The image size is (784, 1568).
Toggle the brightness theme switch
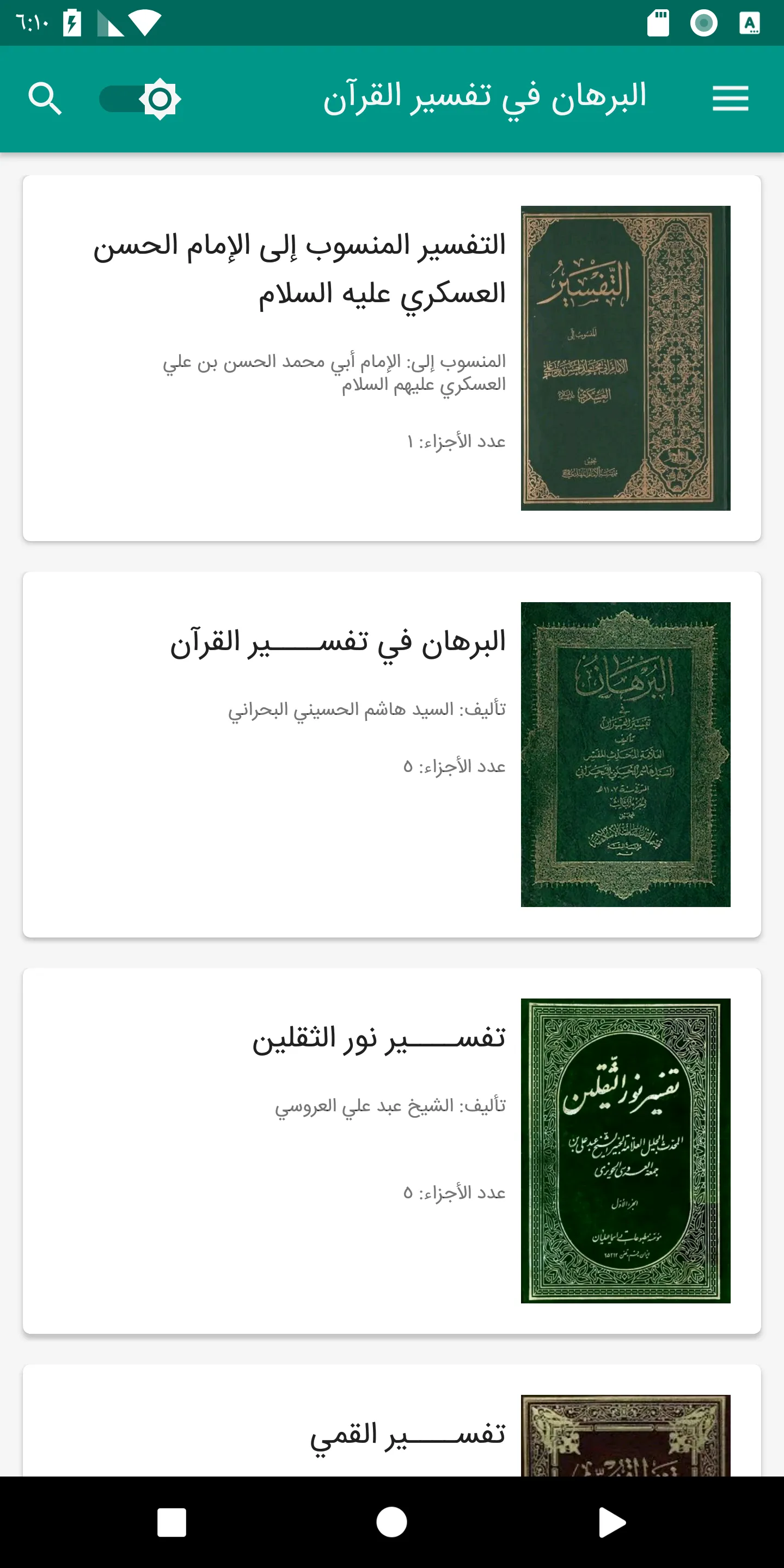click(141, 99)
